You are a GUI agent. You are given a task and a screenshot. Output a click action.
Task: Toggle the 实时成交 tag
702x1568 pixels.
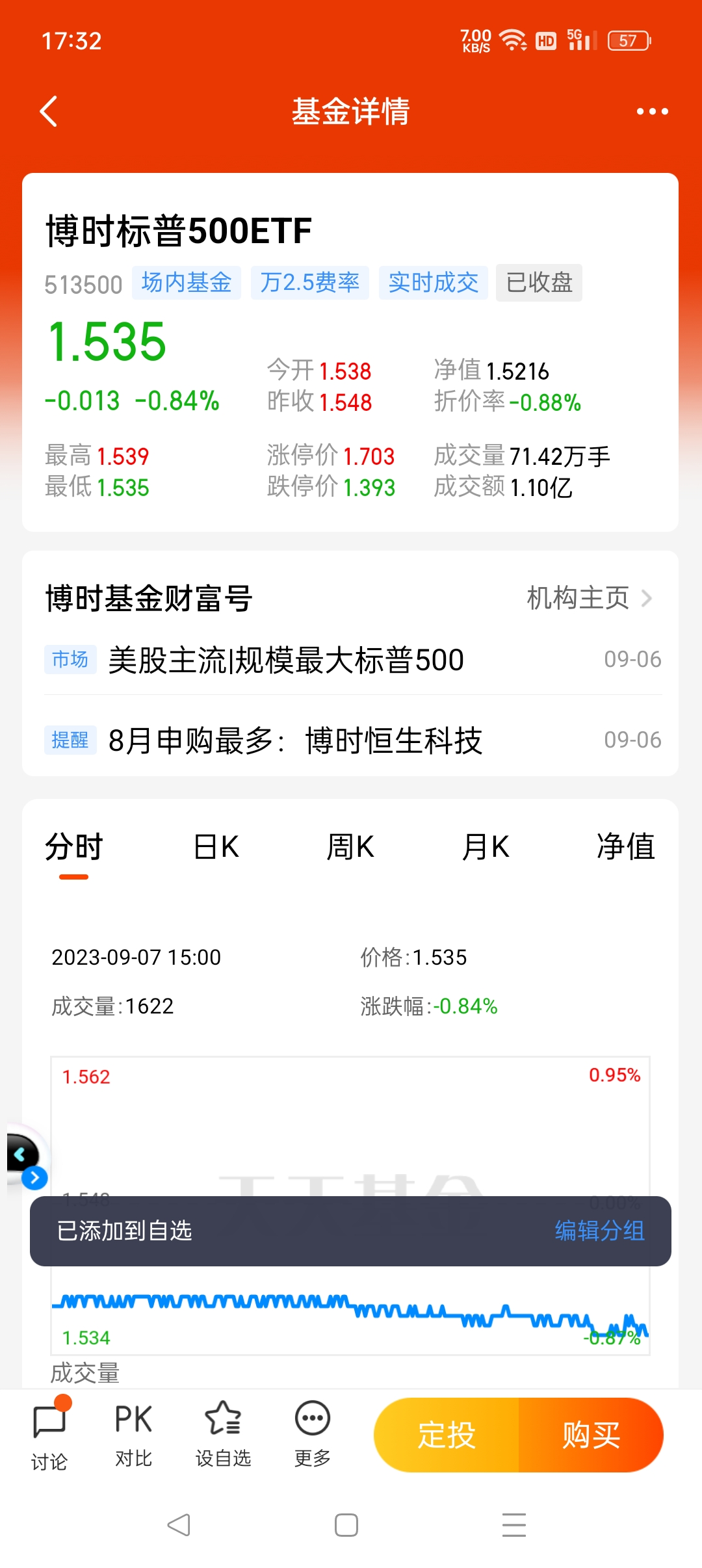[x=434, y=282]
